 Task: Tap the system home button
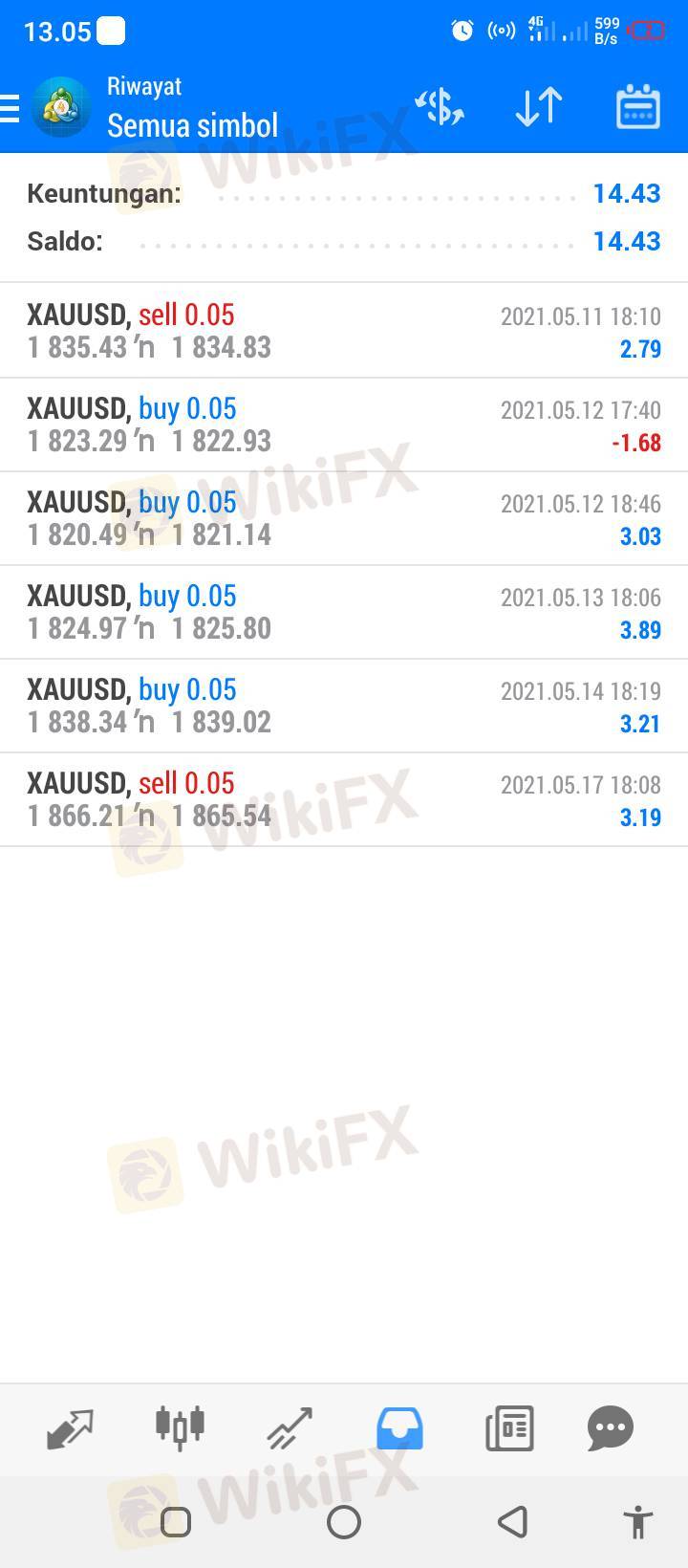coord(344,1521)
